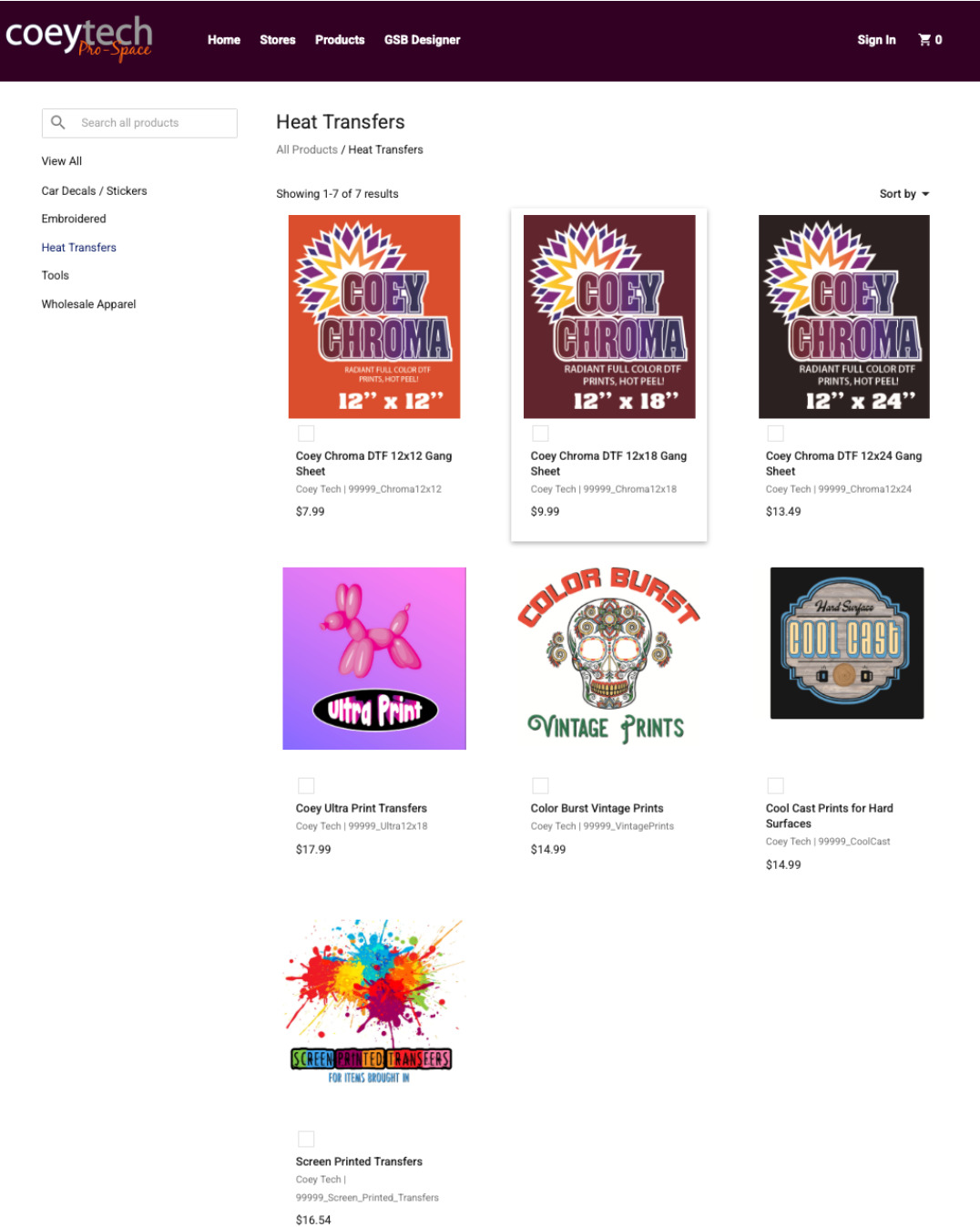Browse Car Decals / Stickers category
980x1227 pixels.
coord(94,191)
